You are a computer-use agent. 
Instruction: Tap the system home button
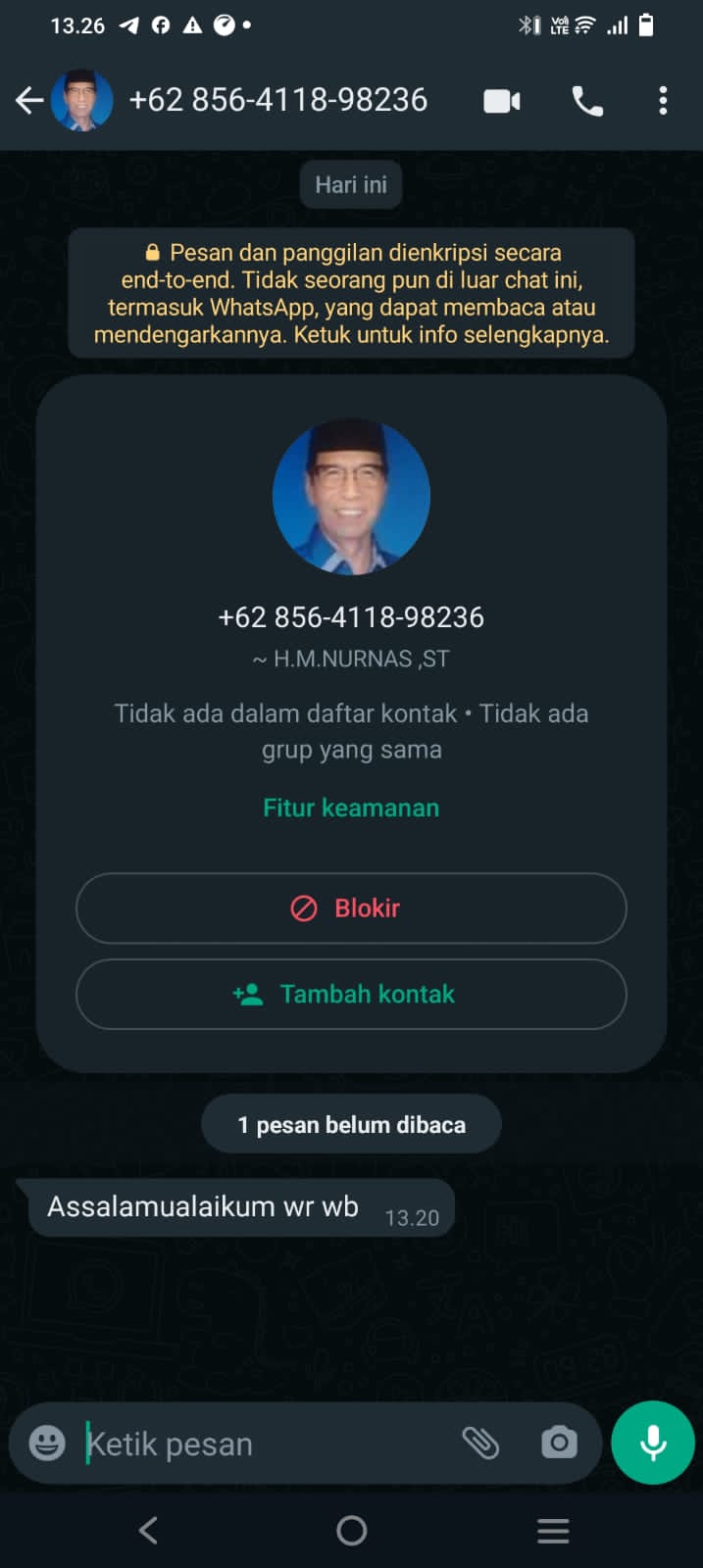pyautogui.click(x=351, y=1530)
